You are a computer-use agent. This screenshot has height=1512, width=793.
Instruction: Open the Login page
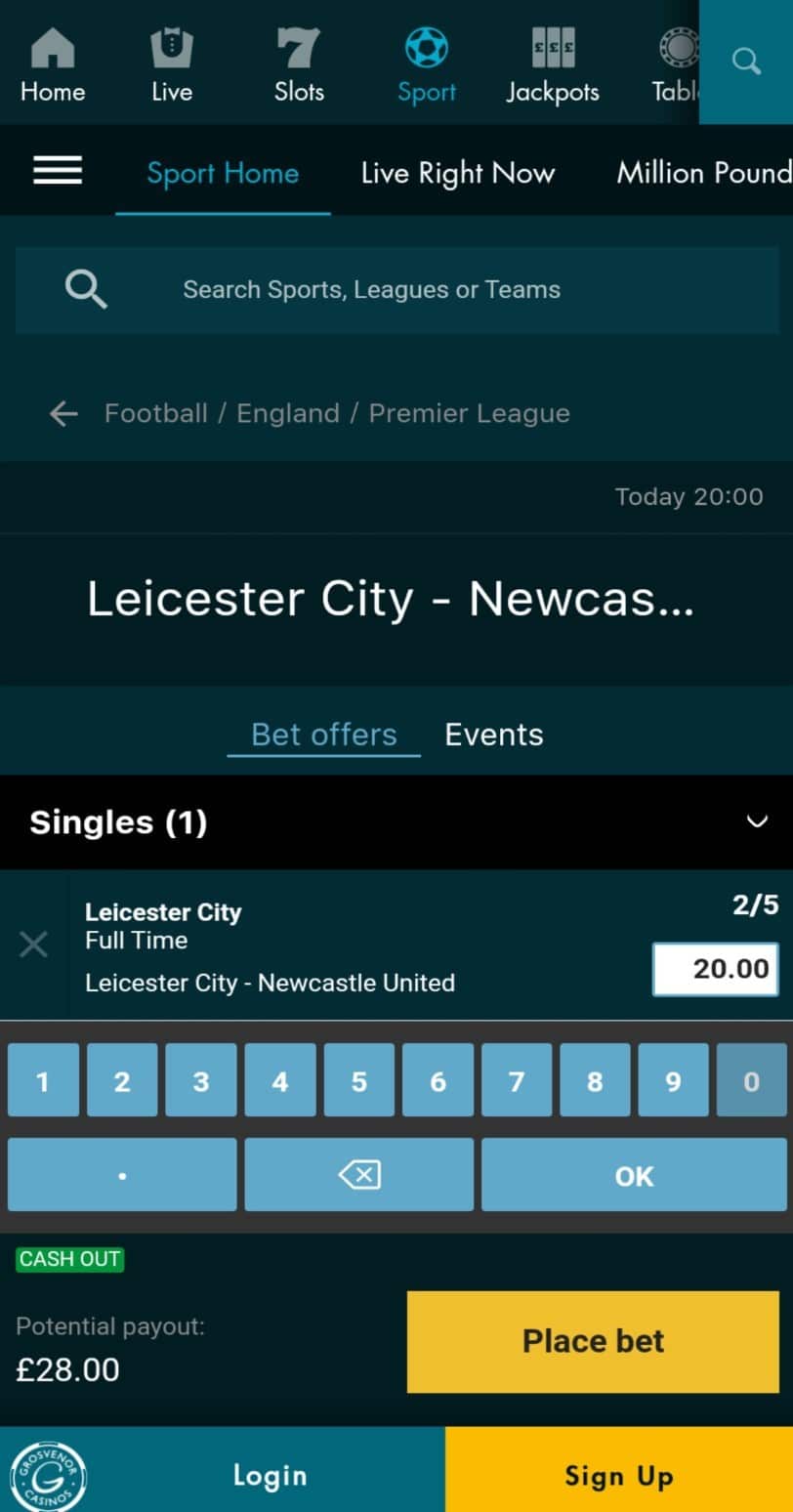270,1475
